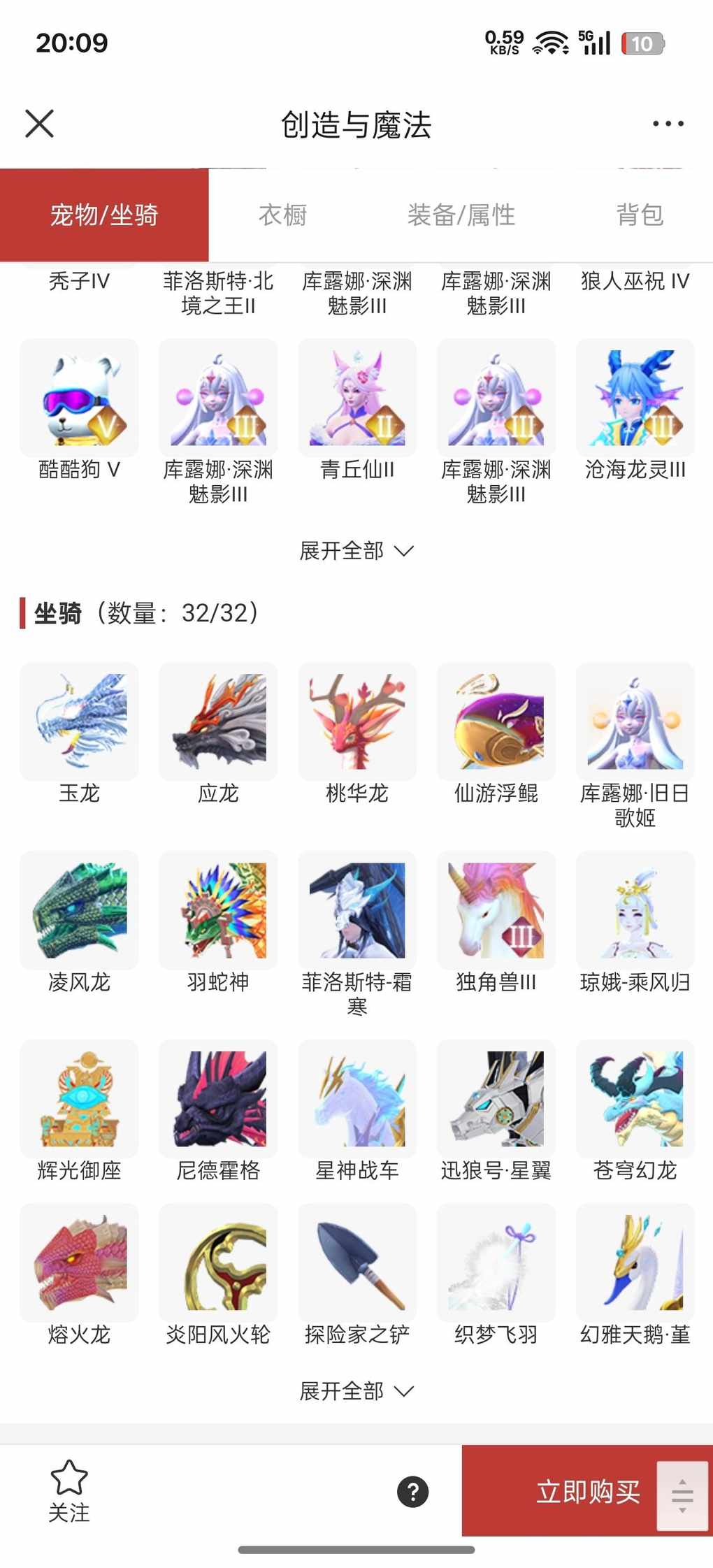713x1568 pixels.
Task: Switch to the 衣橱 tab
Action: click(x=282, y=215)
